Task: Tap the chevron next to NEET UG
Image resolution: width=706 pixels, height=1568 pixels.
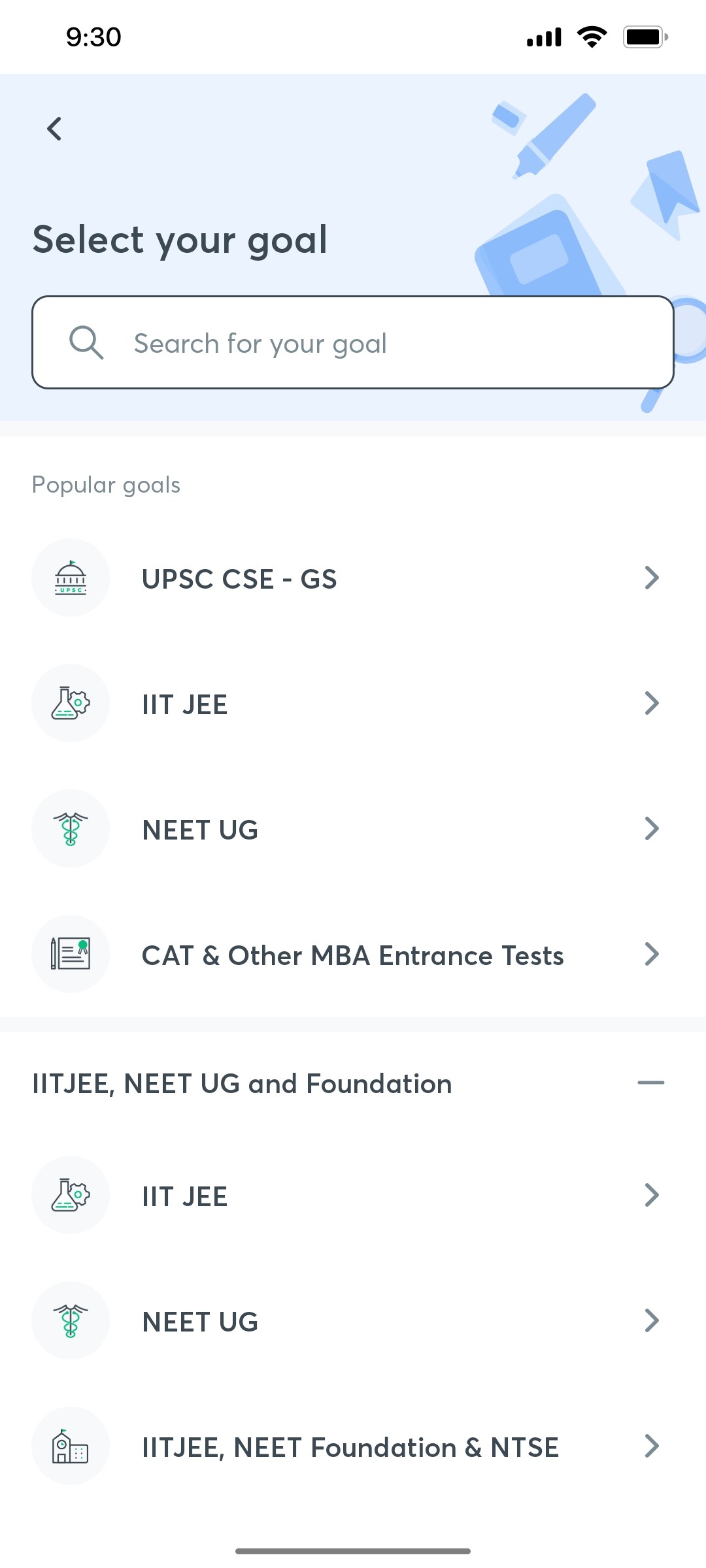Action: tap(652, 828)
